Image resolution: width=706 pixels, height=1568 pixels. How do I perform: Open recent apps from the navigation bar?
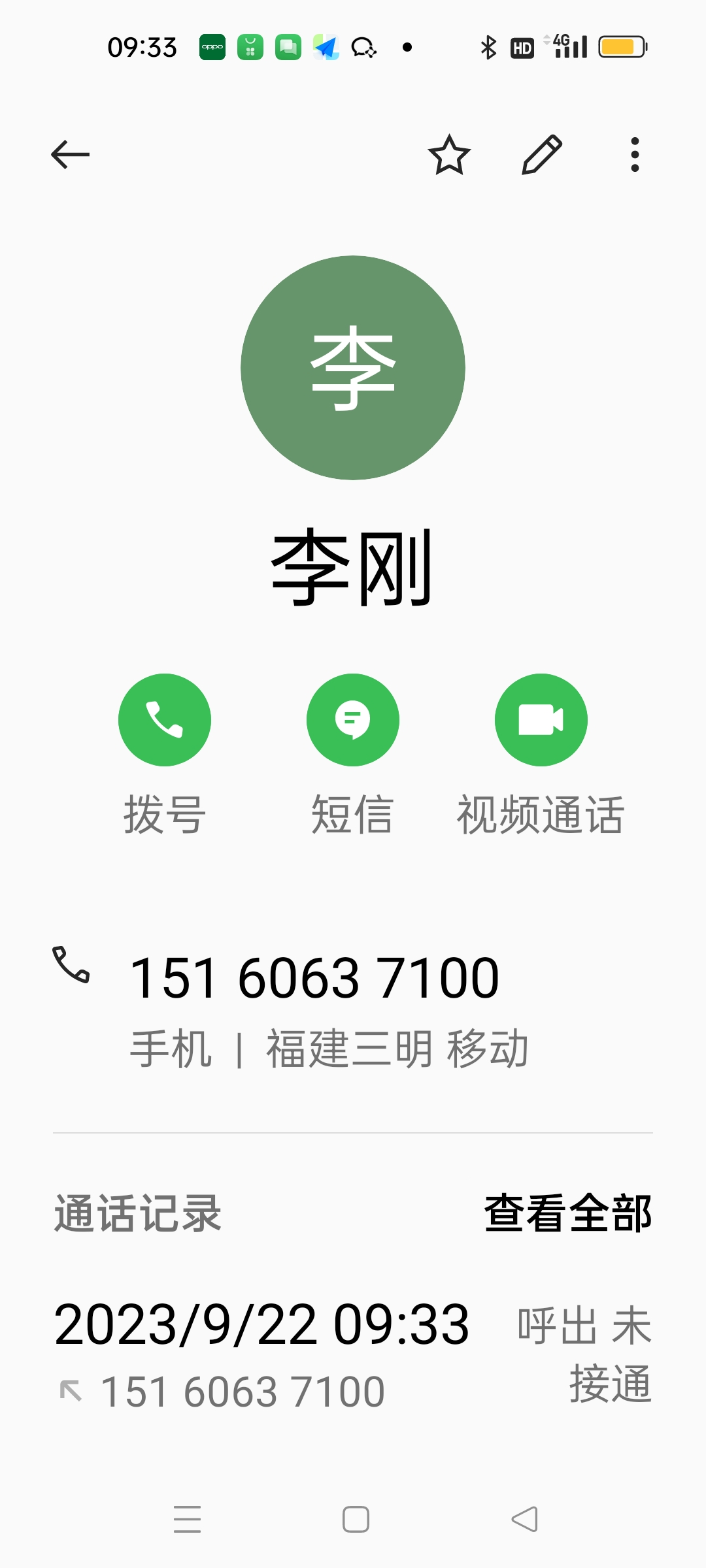pos(188,1519)
